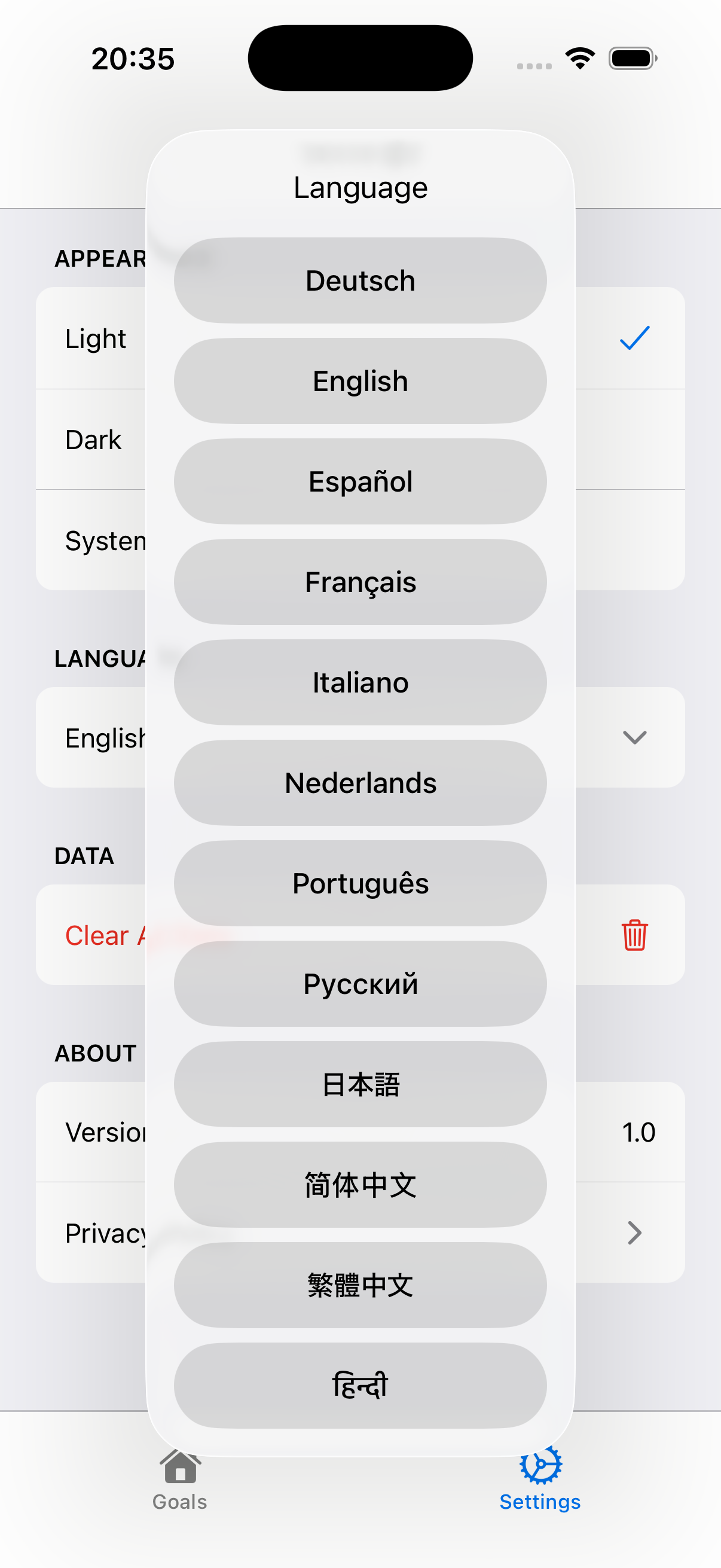
Task: Select the Italiano option
Action: 360,682
